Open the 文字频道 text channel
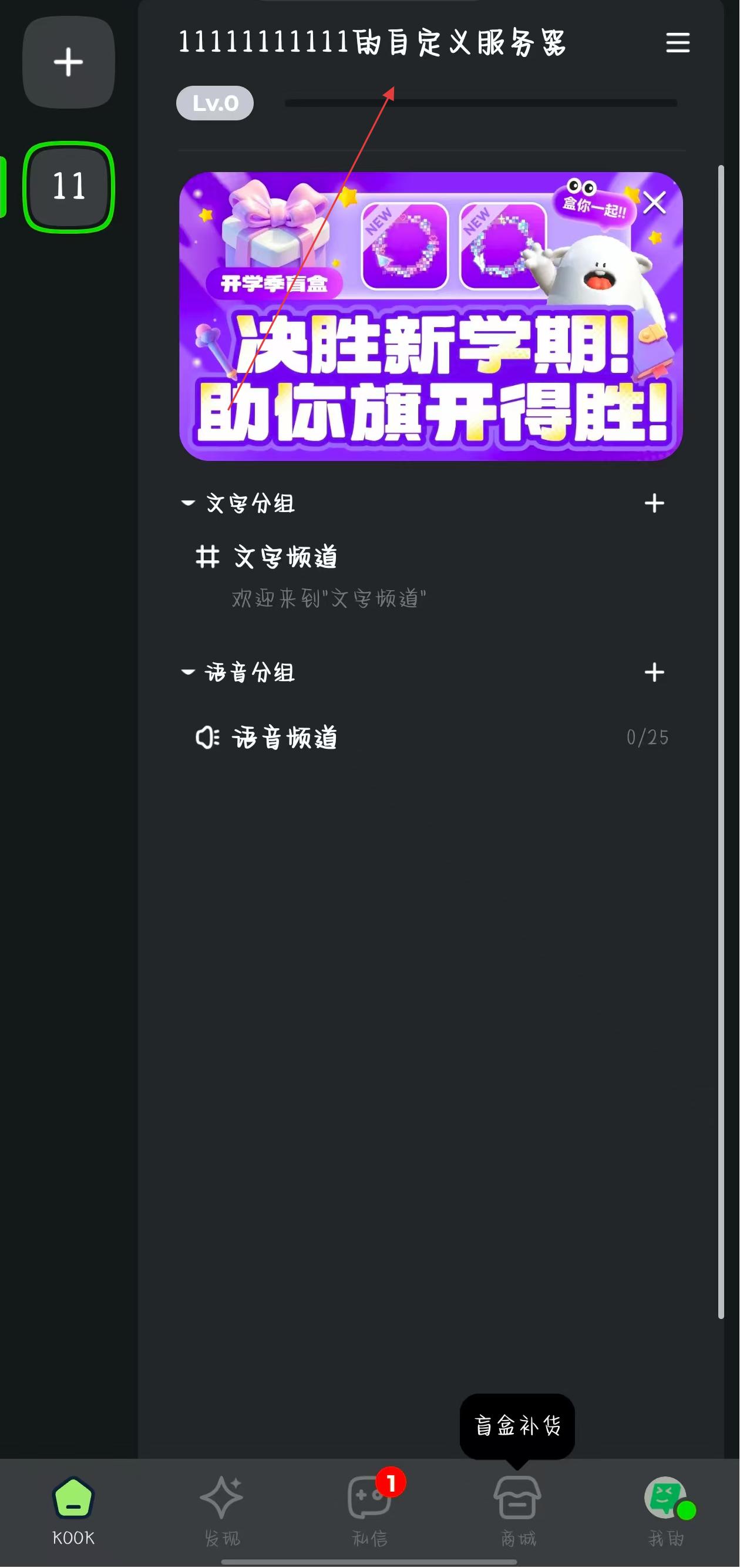 (x=286, y=557)
